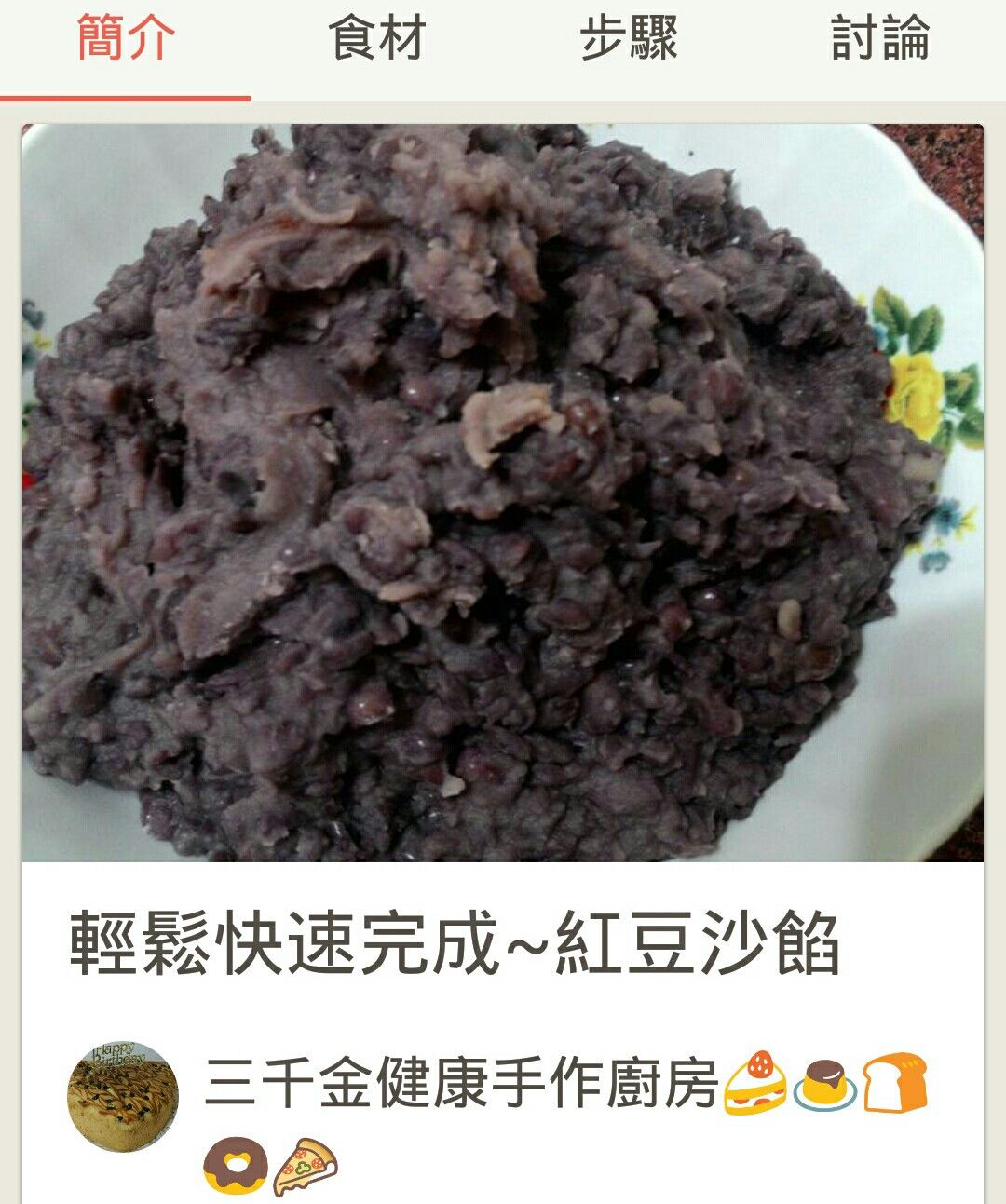Tap the author's cake avatar

(123, 1097)
